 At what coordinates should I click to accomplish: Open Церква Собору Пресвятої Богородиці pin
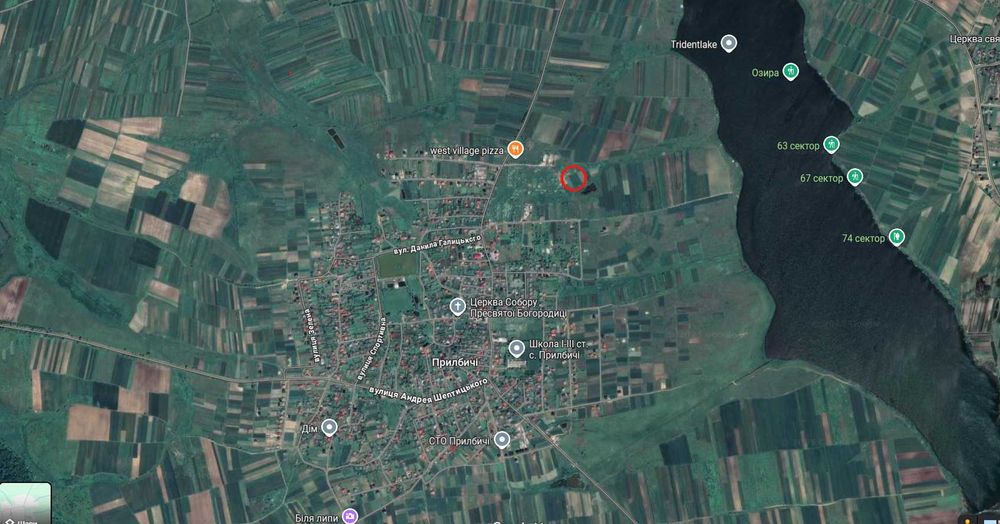coord(457,307)
